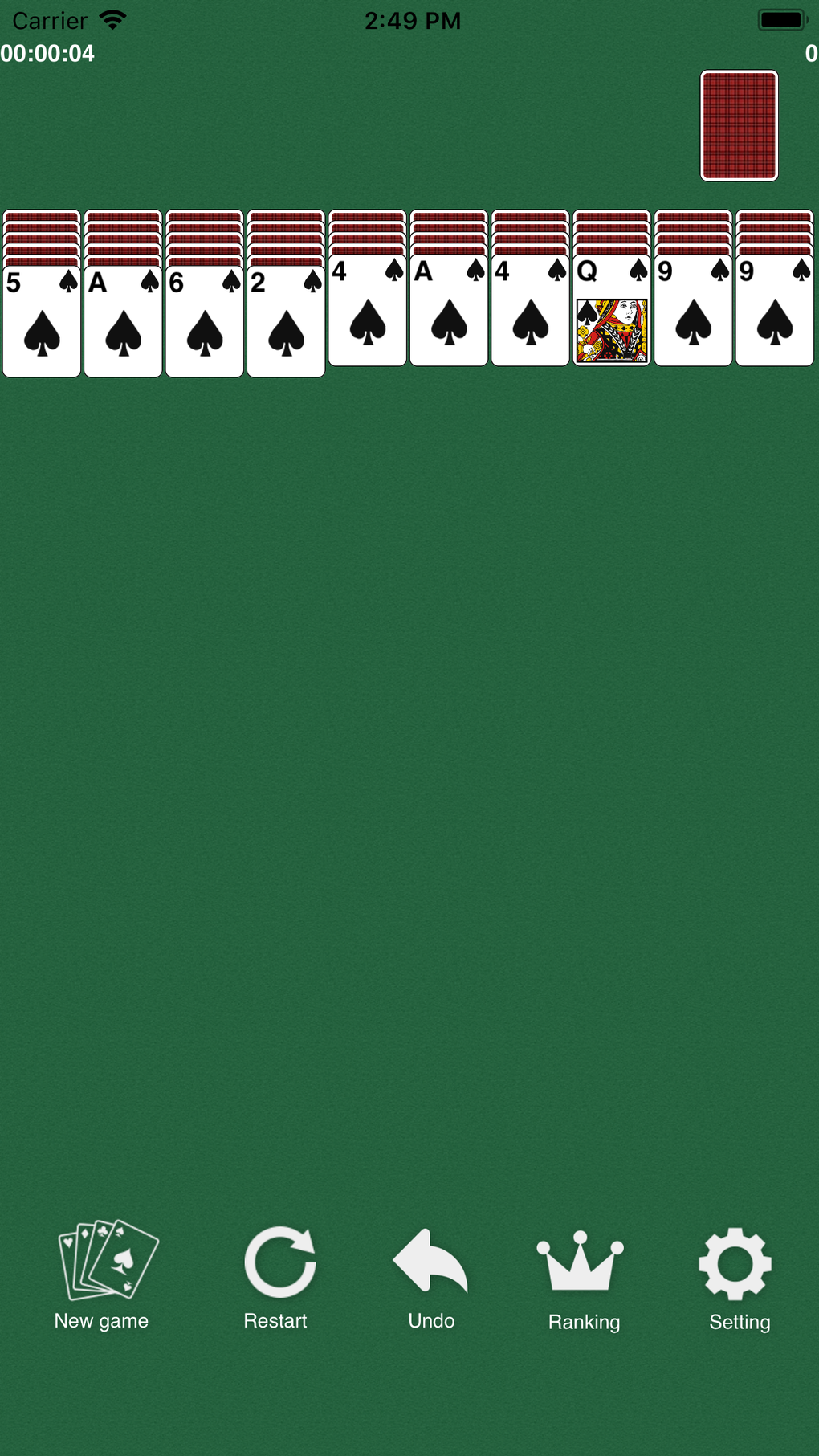Screen dimensions: 819x1456
Task: Tap the Setting text label
Action: (x=739, y=1322)
